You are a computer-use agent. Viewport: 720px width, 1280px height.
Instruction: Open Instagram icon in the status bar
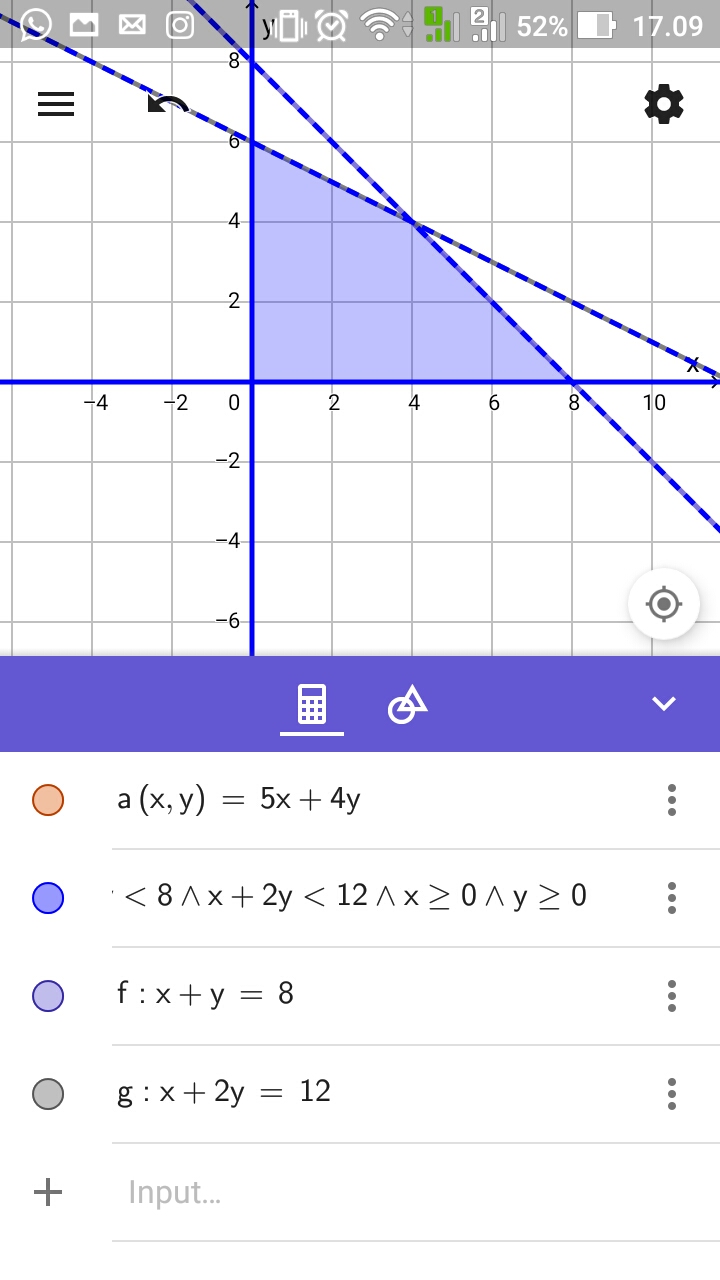(180, 22)
